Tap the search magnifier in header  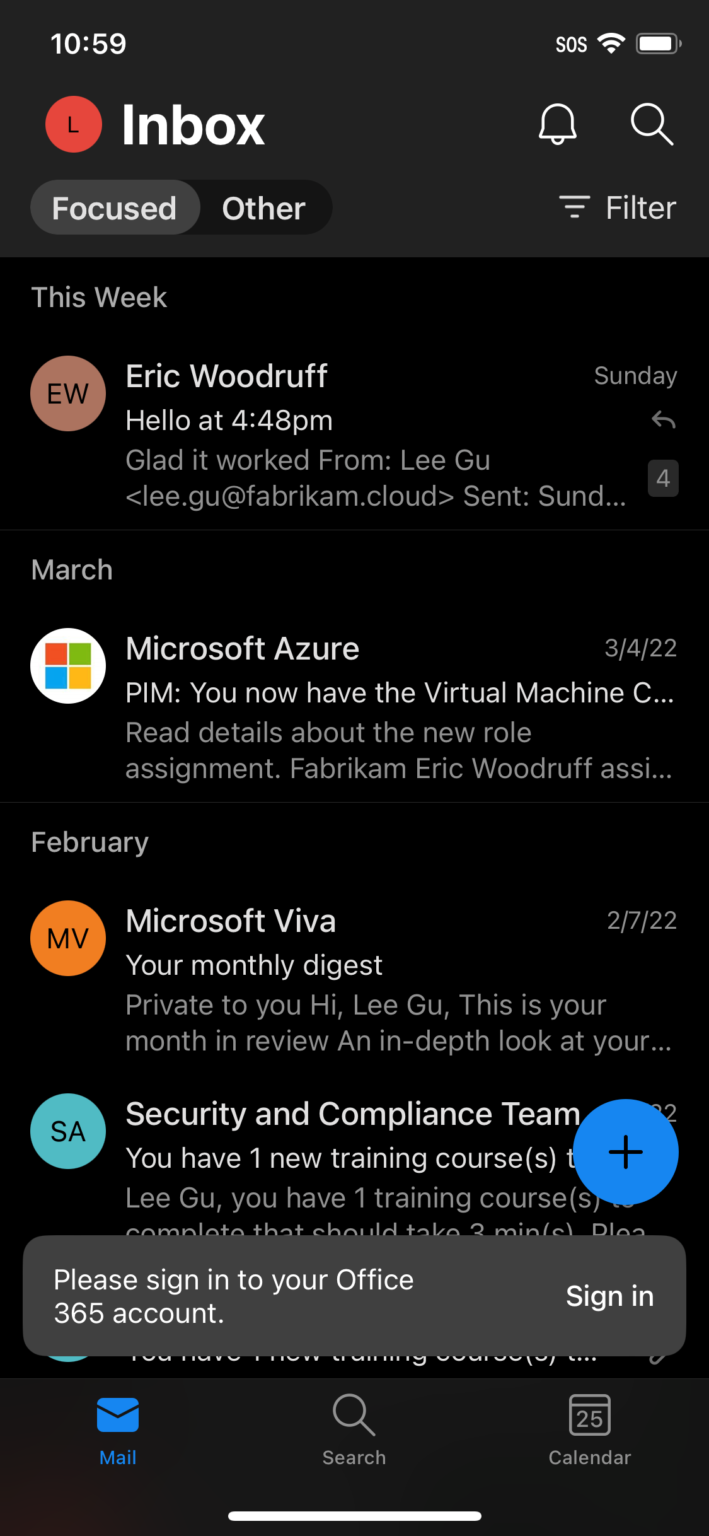651,125
